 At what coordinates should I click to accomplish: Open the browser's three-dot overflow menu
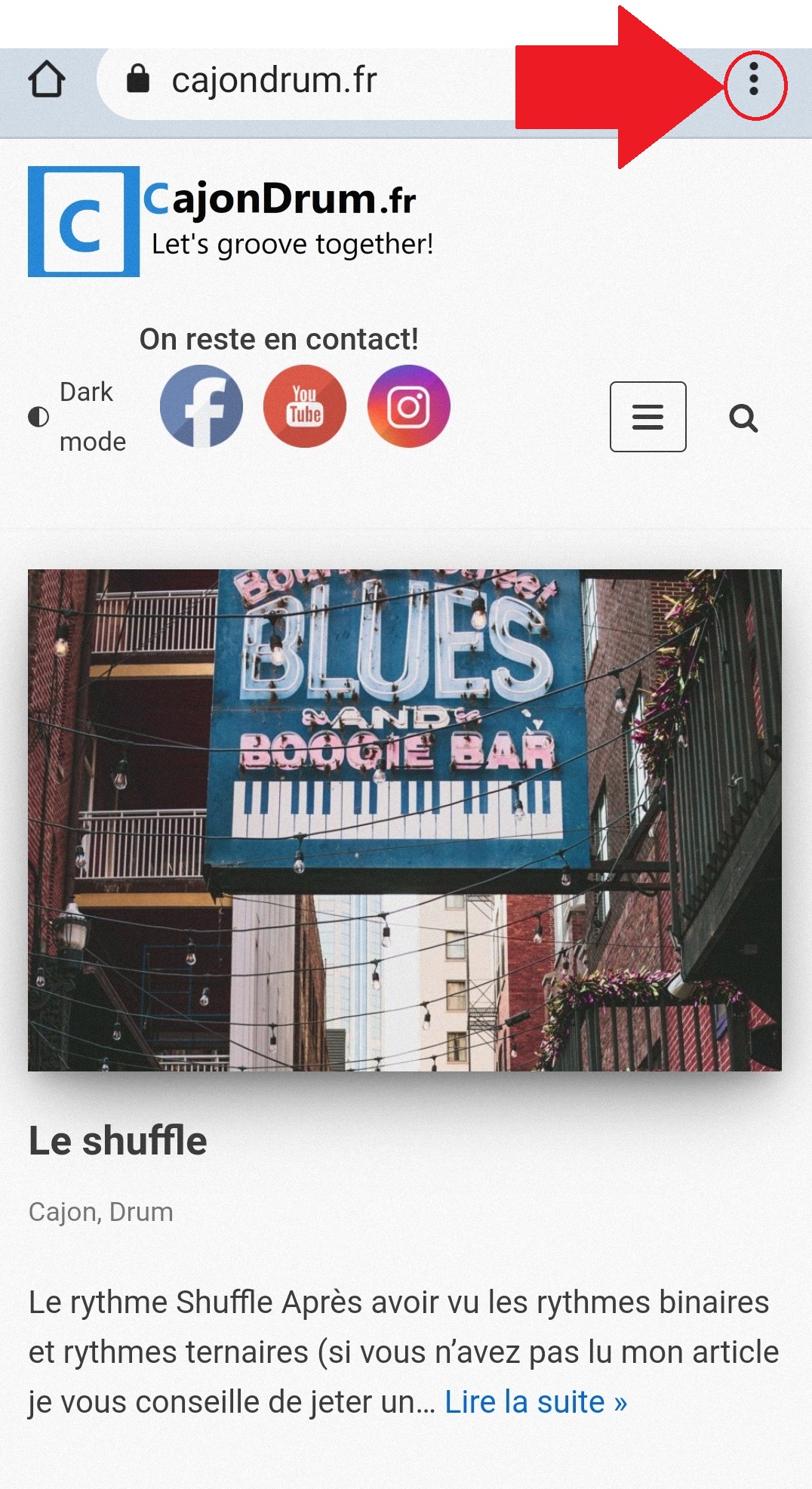coord(754,80)
